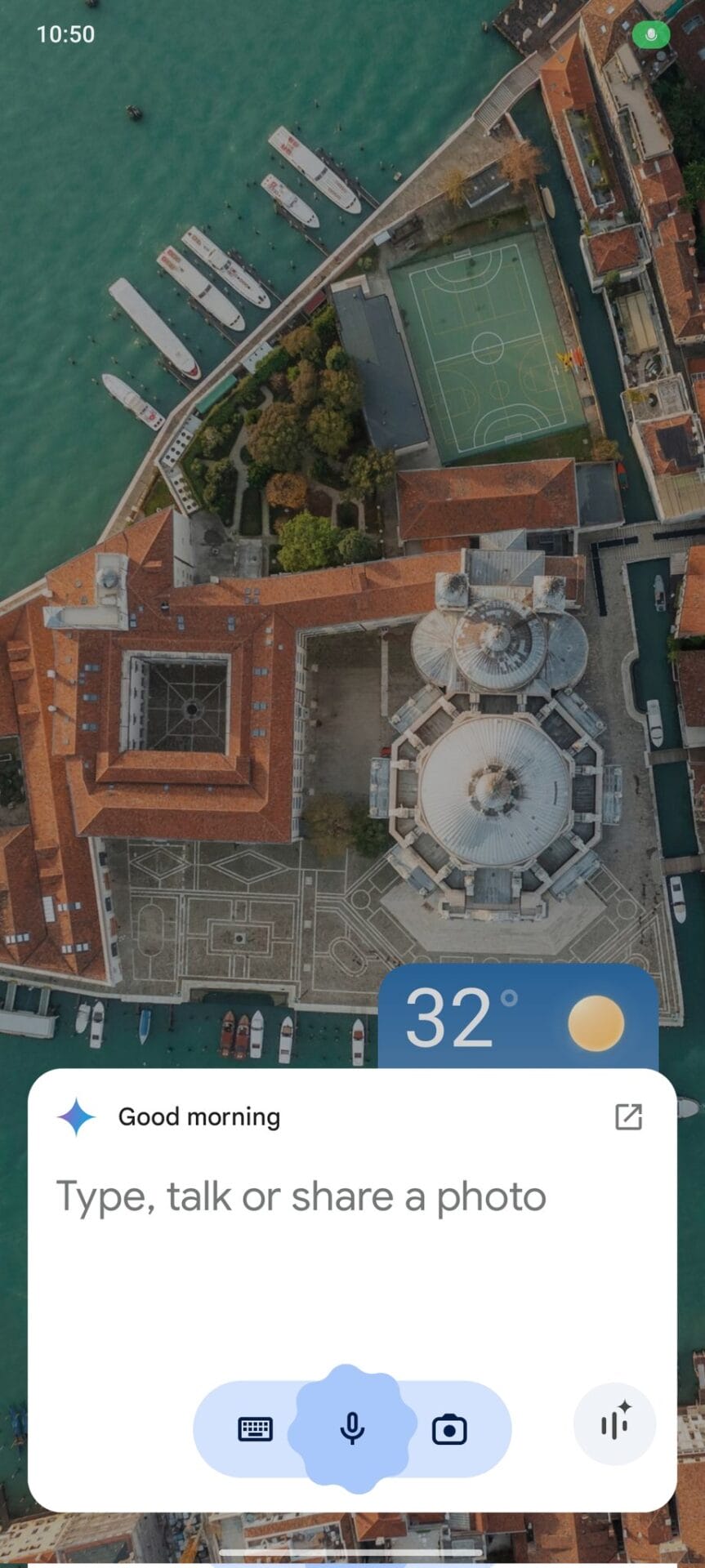Switch to keyboard input
The width and height of the screenshot is (705, 1568).
[x=255, y=1429]
